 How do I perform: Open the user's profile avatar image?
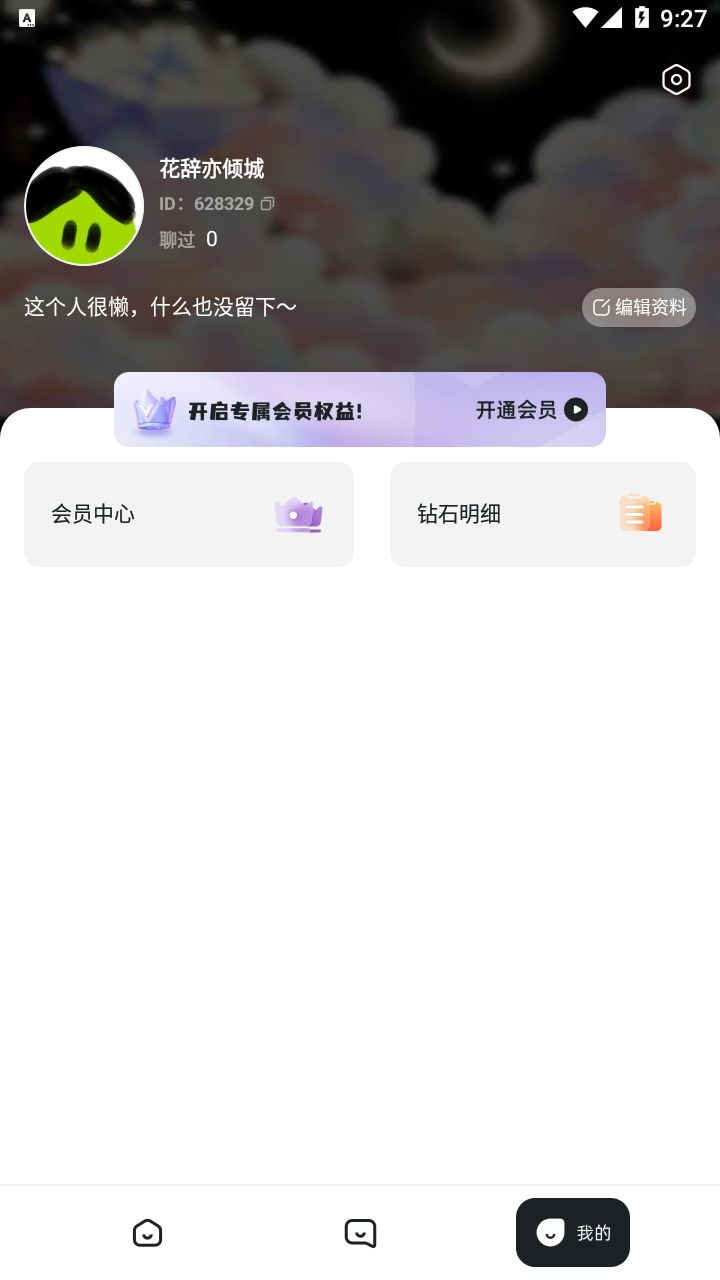click(84, 205)
